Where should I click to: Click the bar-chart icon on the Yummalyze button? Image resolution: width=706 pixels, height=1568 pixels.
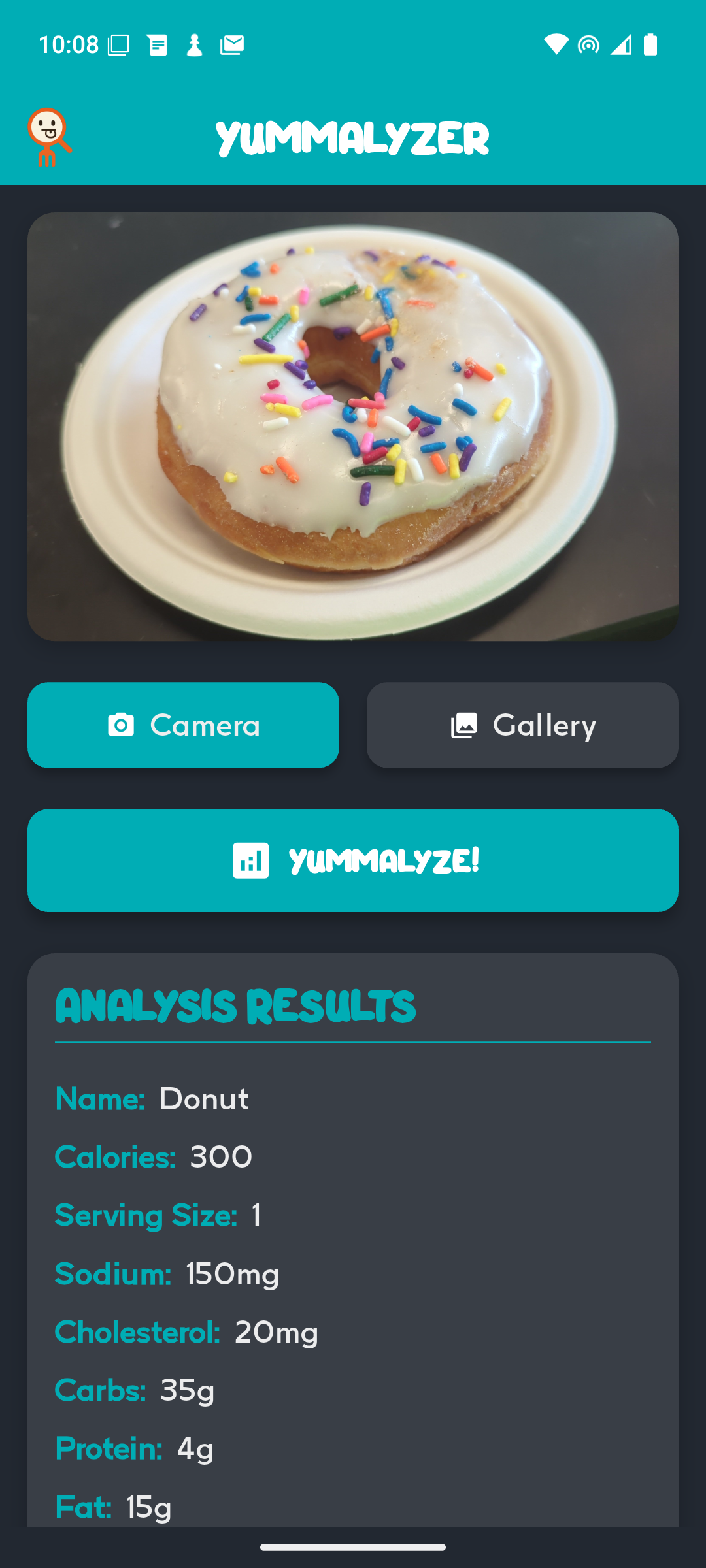tap(252, 860)
